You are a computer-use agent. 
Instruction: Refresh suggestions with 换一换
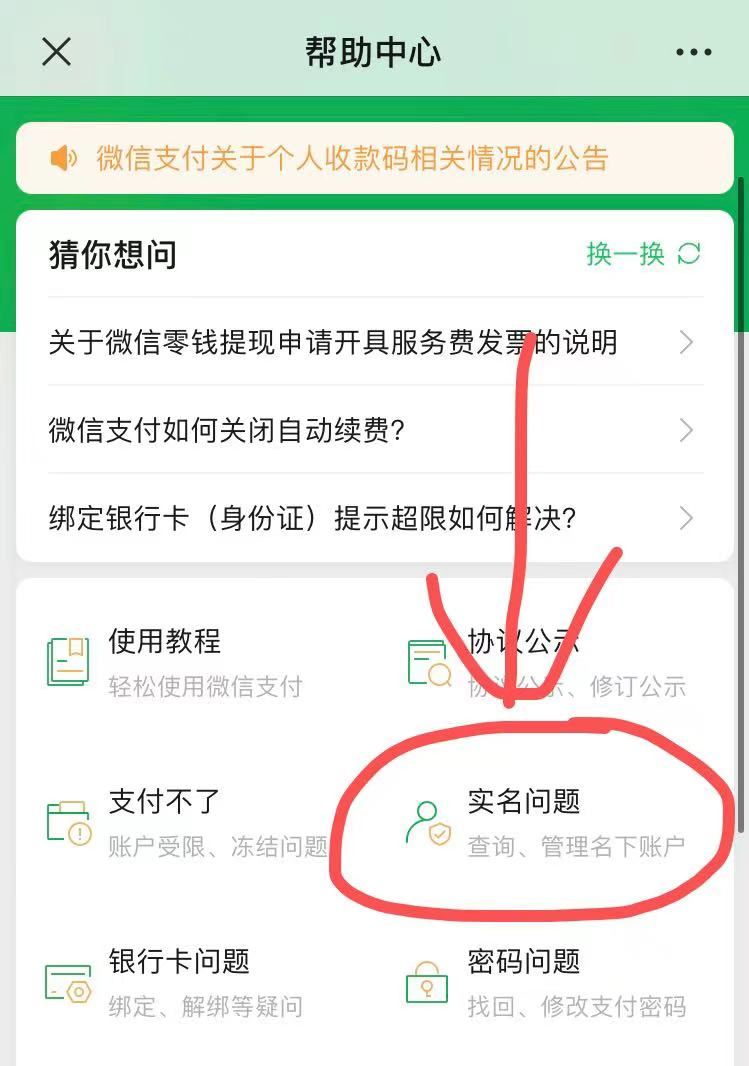643,254
